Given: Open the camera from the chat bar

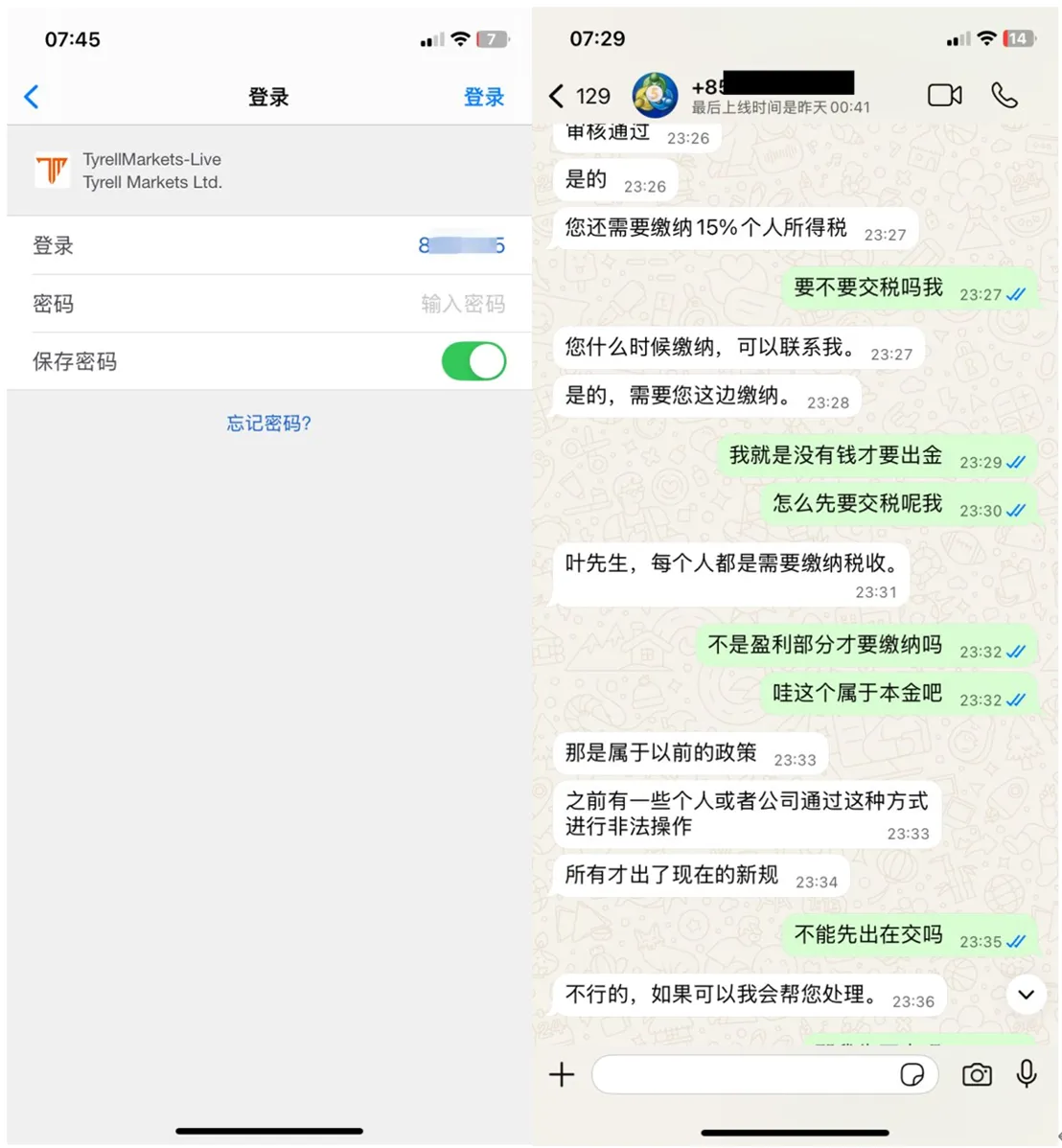Looking at the screenshot, I should 977,1074.
